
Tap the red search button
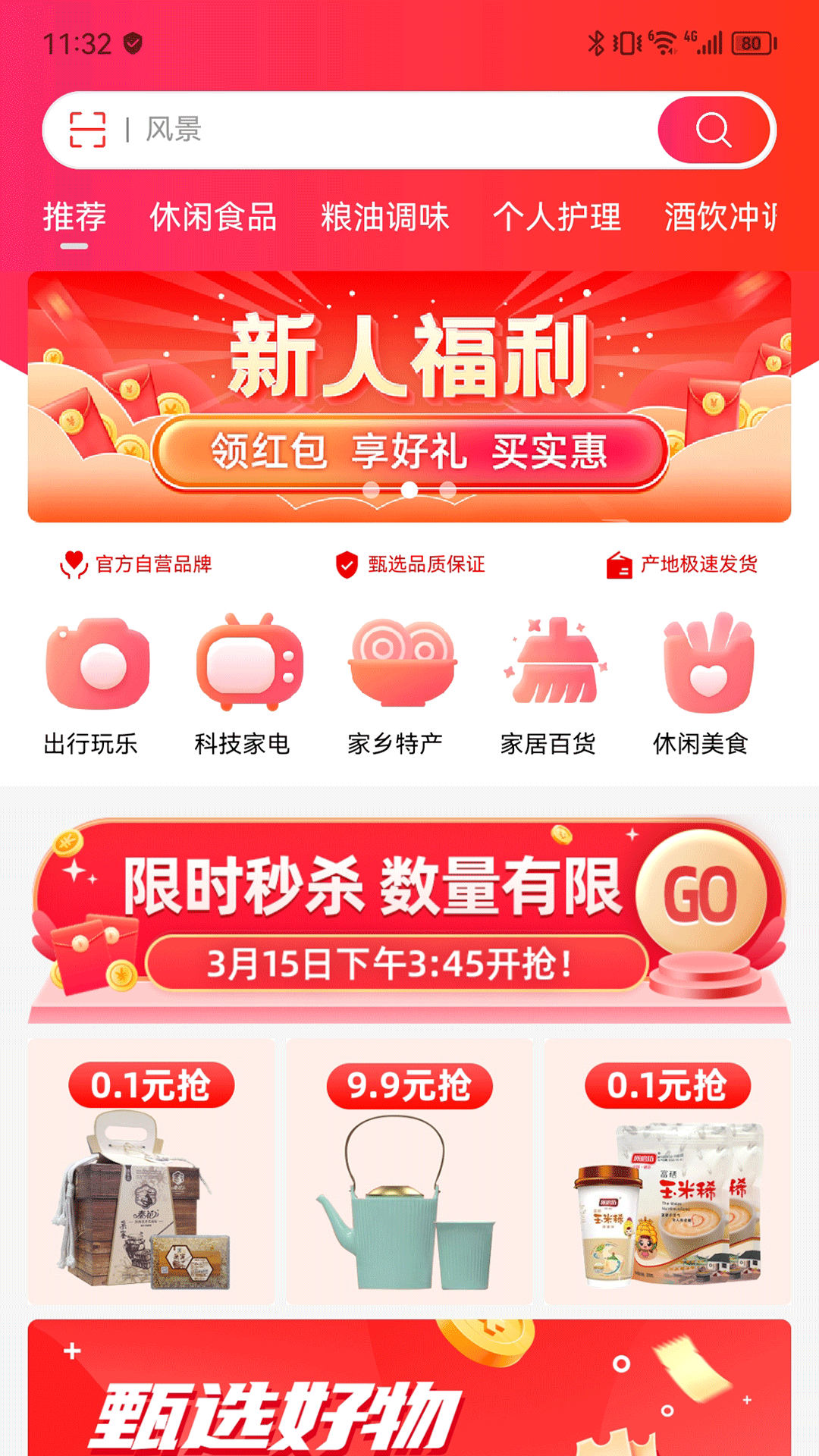click(x=714, y=130)
